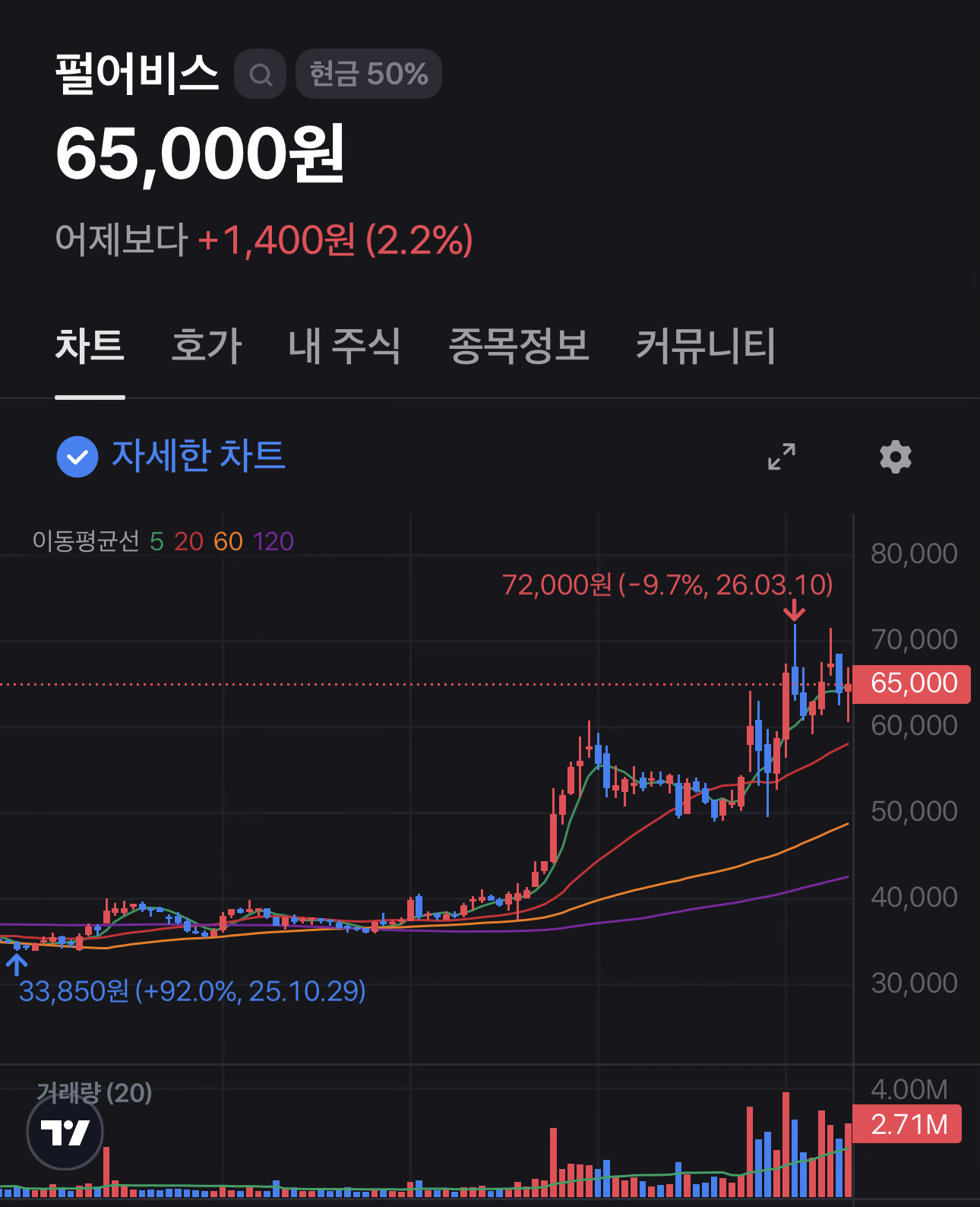
Task: Tap the 현금 50% chip
Action: pyautogui.click(x=368, y=74)
